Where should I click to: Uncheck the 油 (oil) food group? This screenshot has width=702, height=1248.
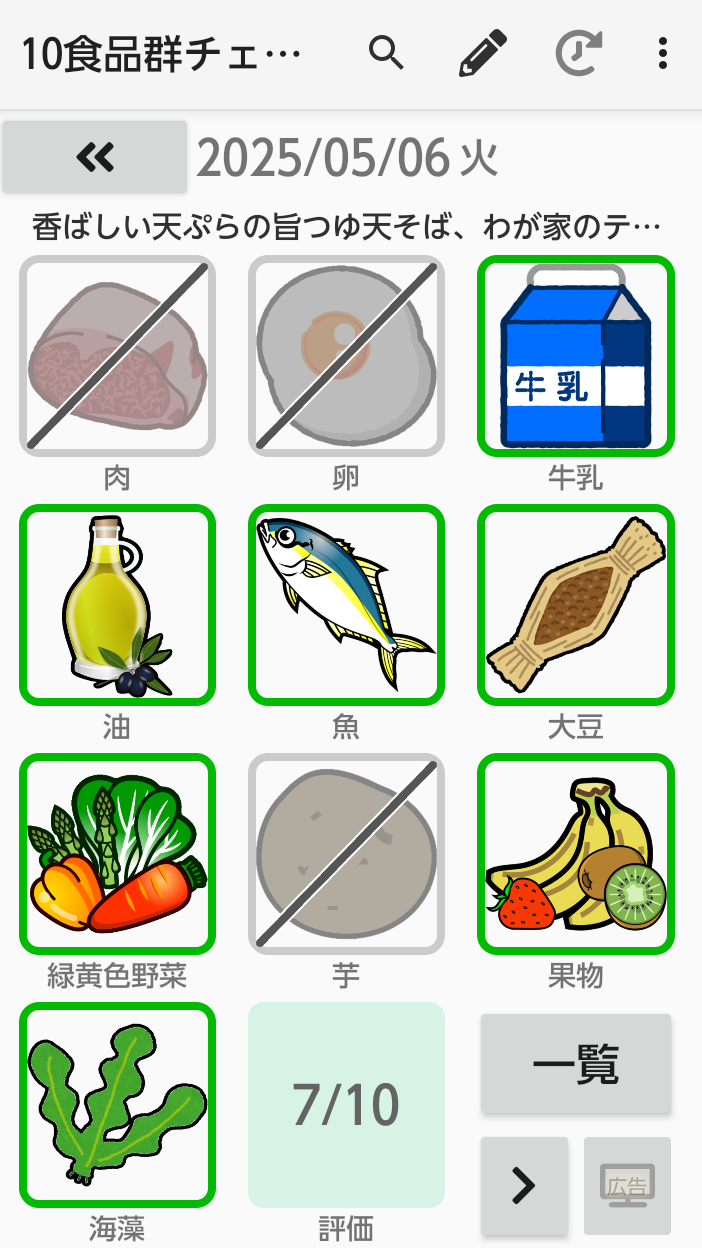point(117,604)
